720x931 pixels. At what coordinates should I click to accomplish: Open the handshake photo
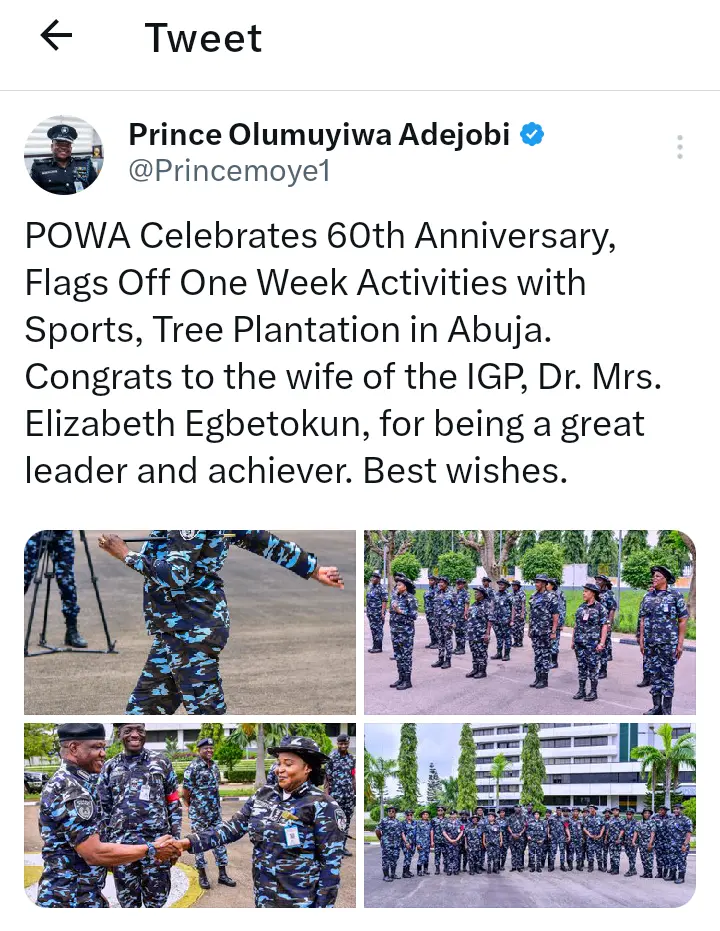click(190, 815)
